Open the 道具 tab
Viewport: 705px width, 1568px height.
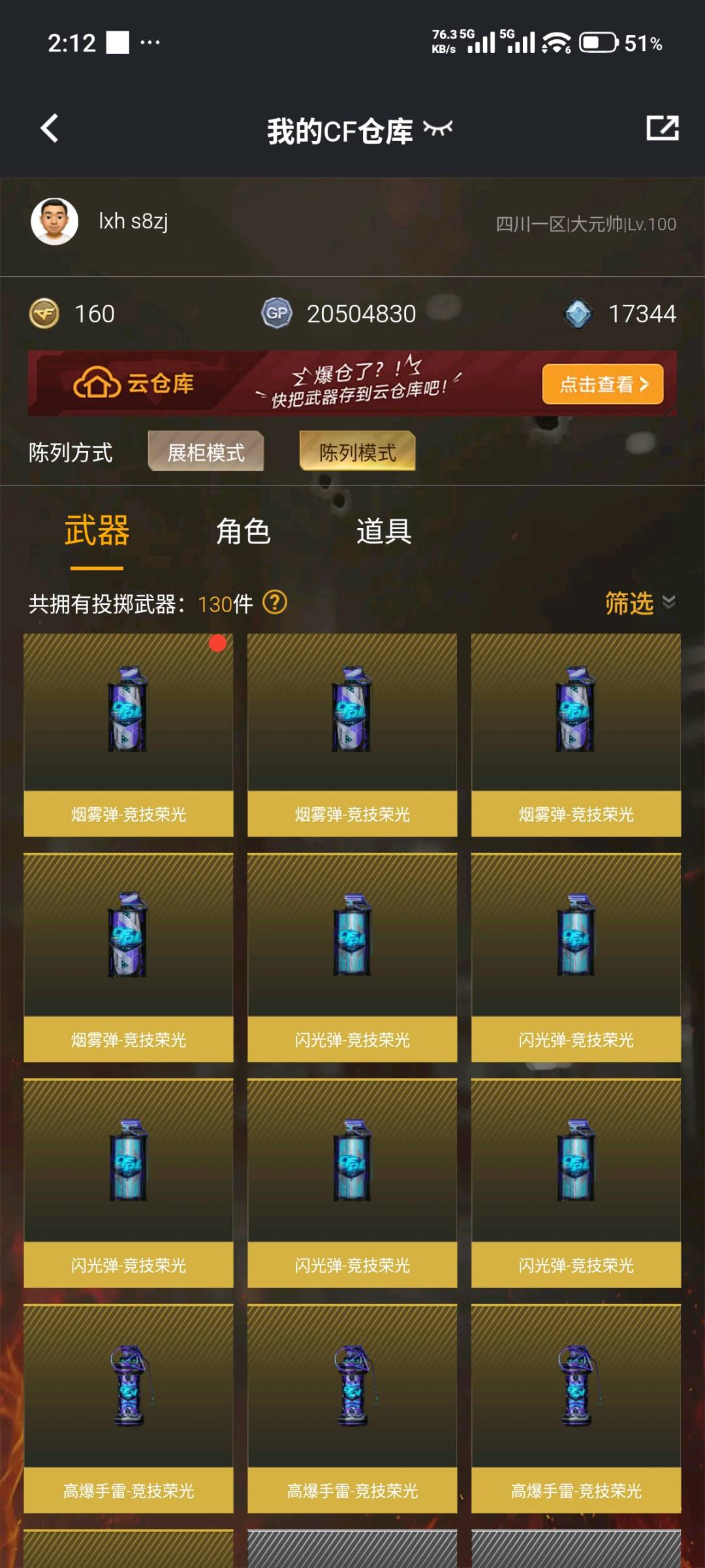pos(384,531)
